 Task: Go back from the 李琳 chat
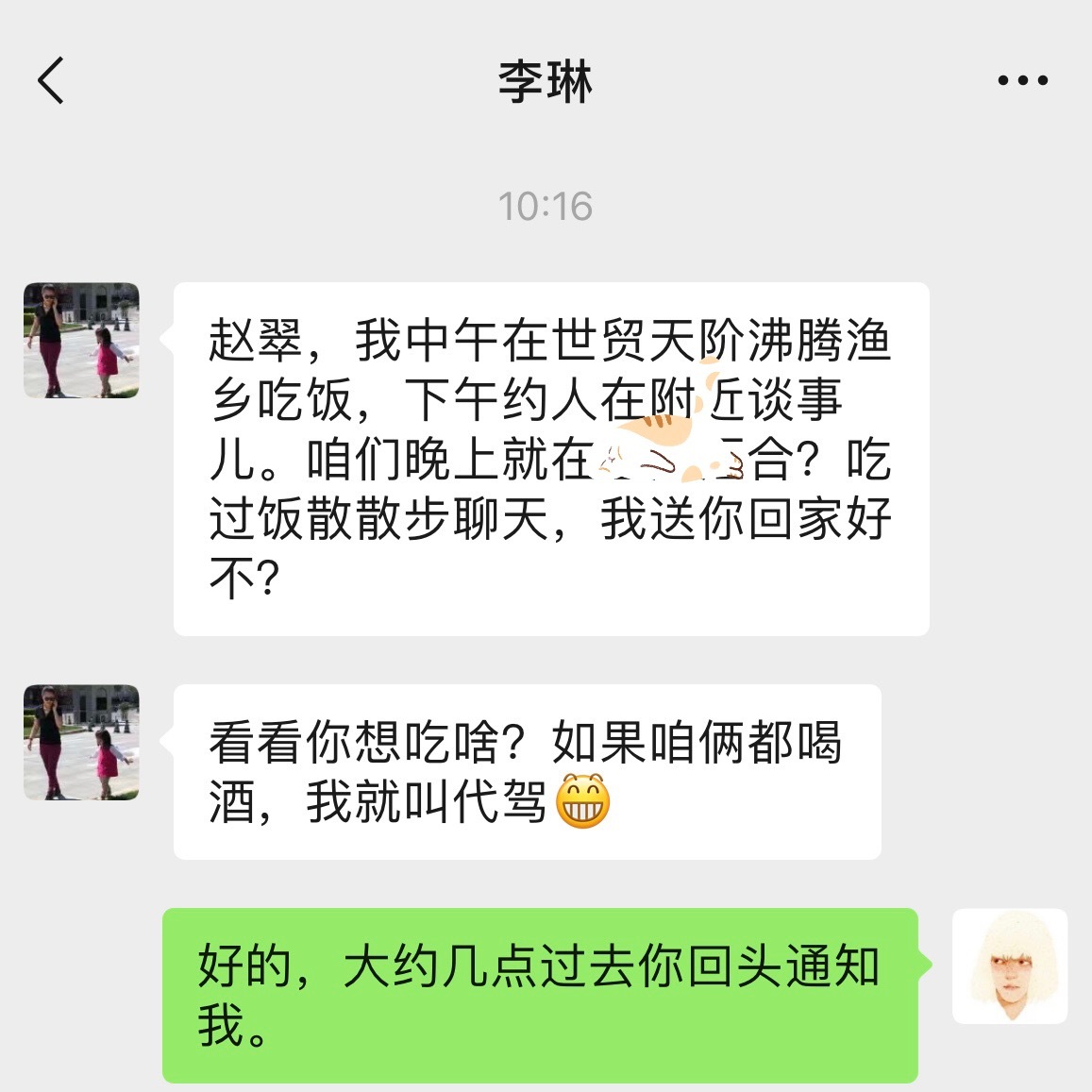(51, 81)
